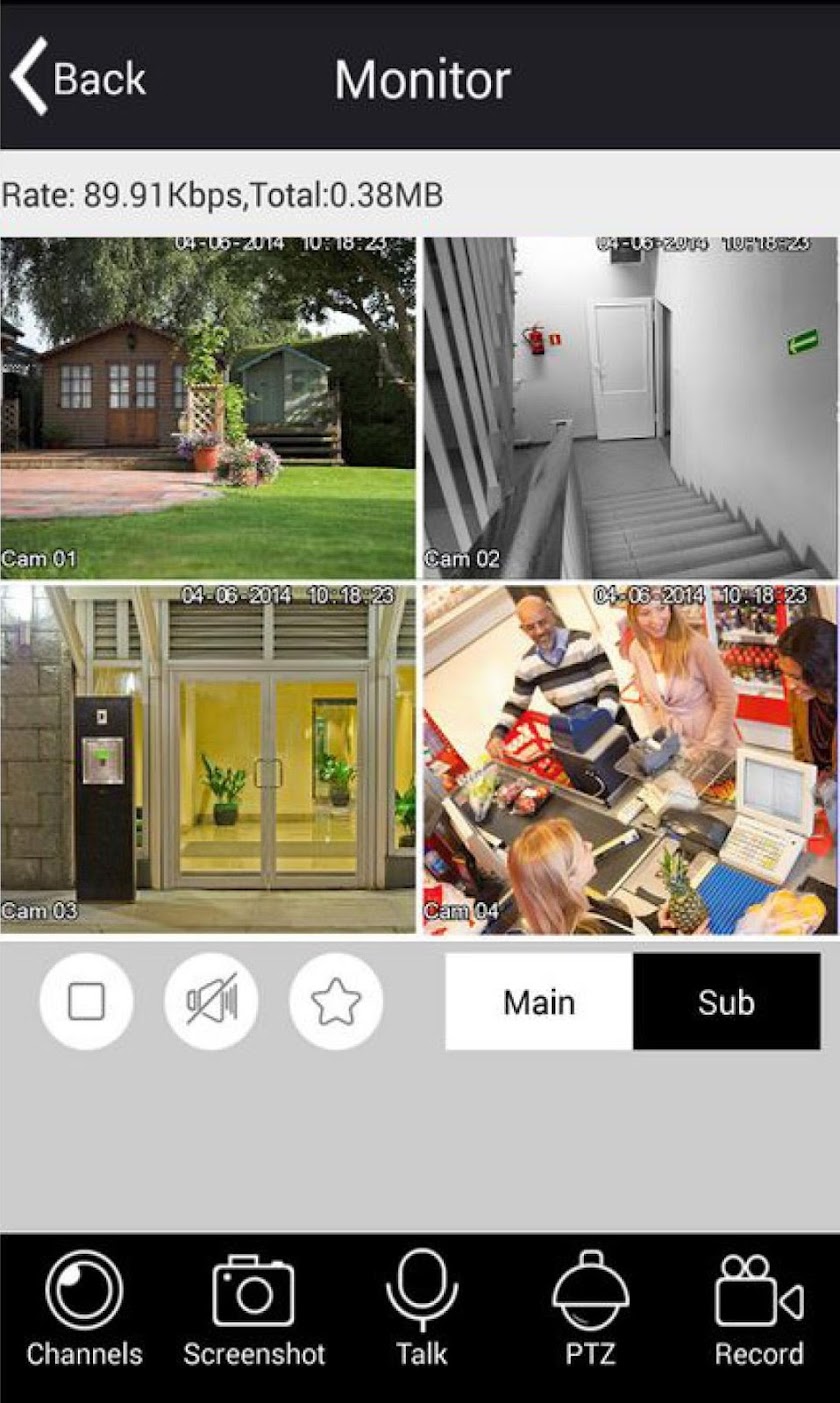
Task: Open the Channels list
Action: point(84,1309)
